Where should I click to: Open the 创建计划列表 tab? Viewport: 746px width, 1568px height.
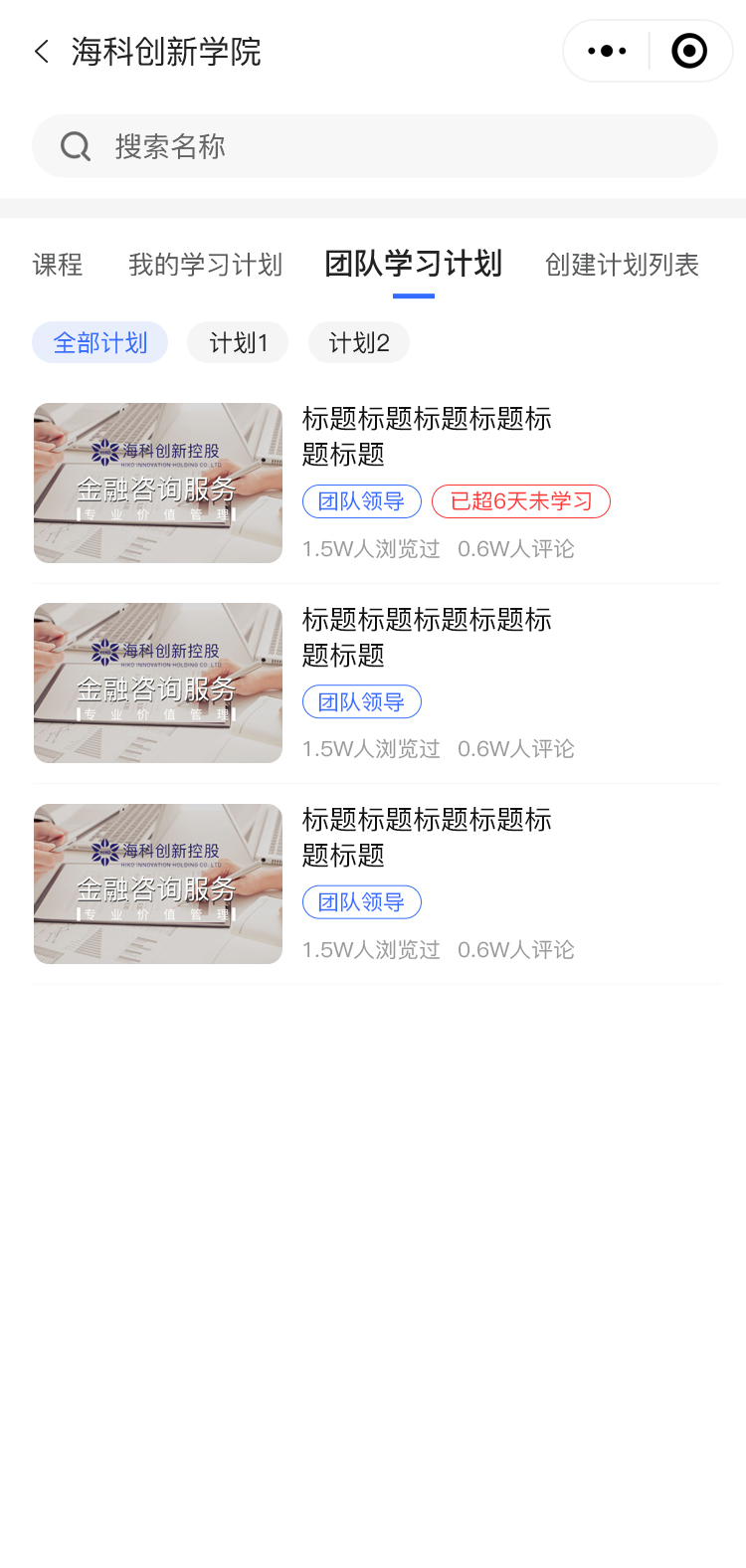pos(622,265)
